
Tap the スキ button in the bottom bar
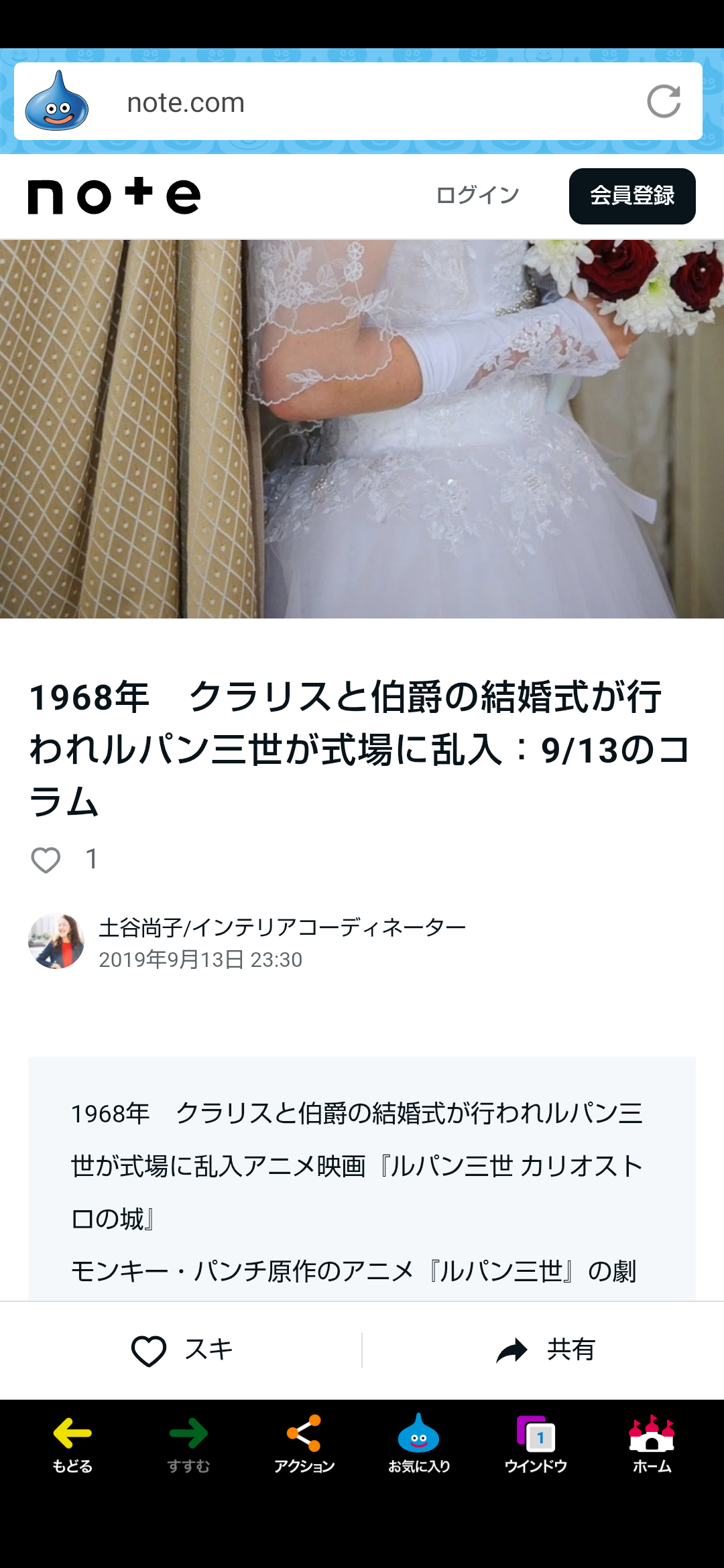click(182, 1350)
